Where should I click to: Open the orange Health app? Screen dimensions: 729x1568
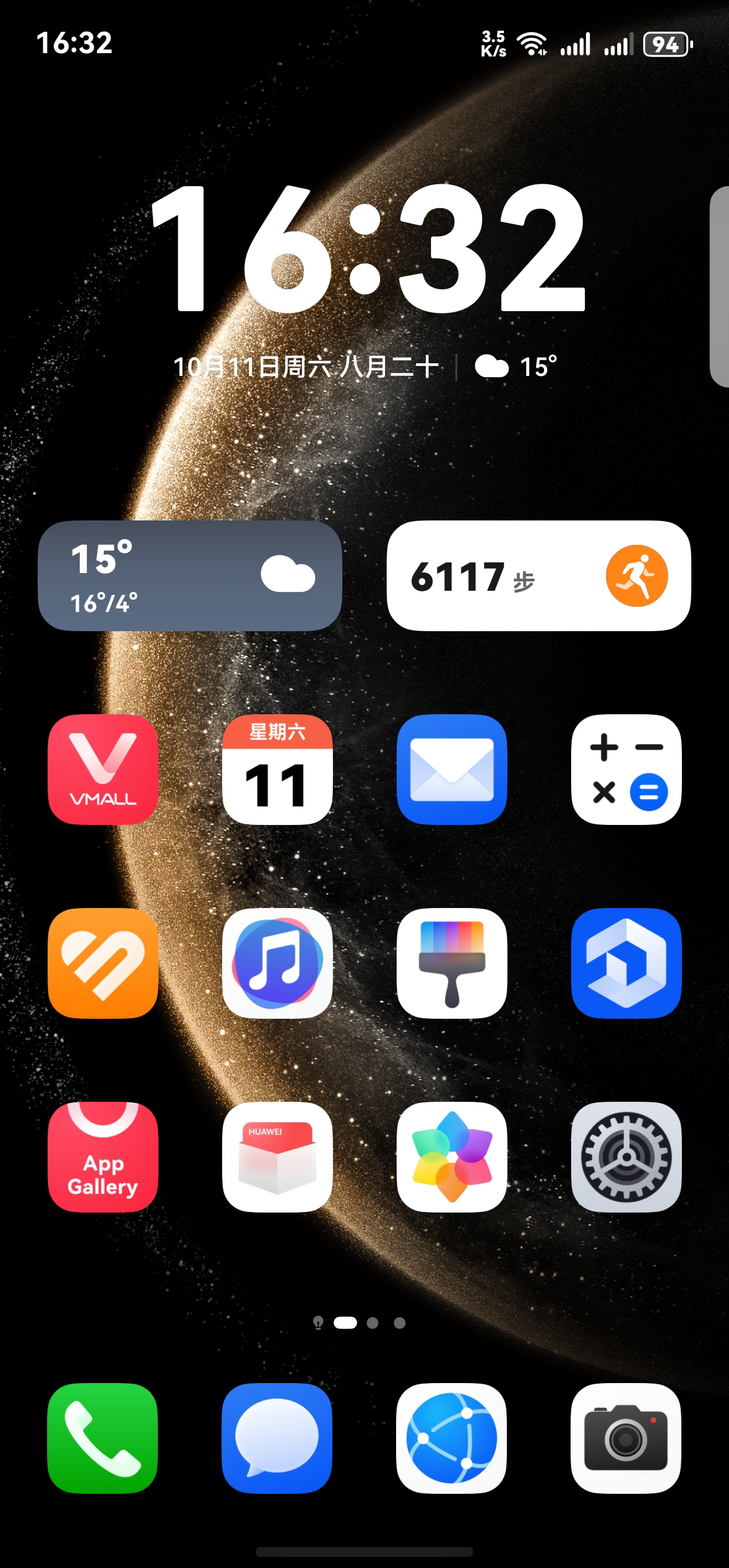(103, 963)
